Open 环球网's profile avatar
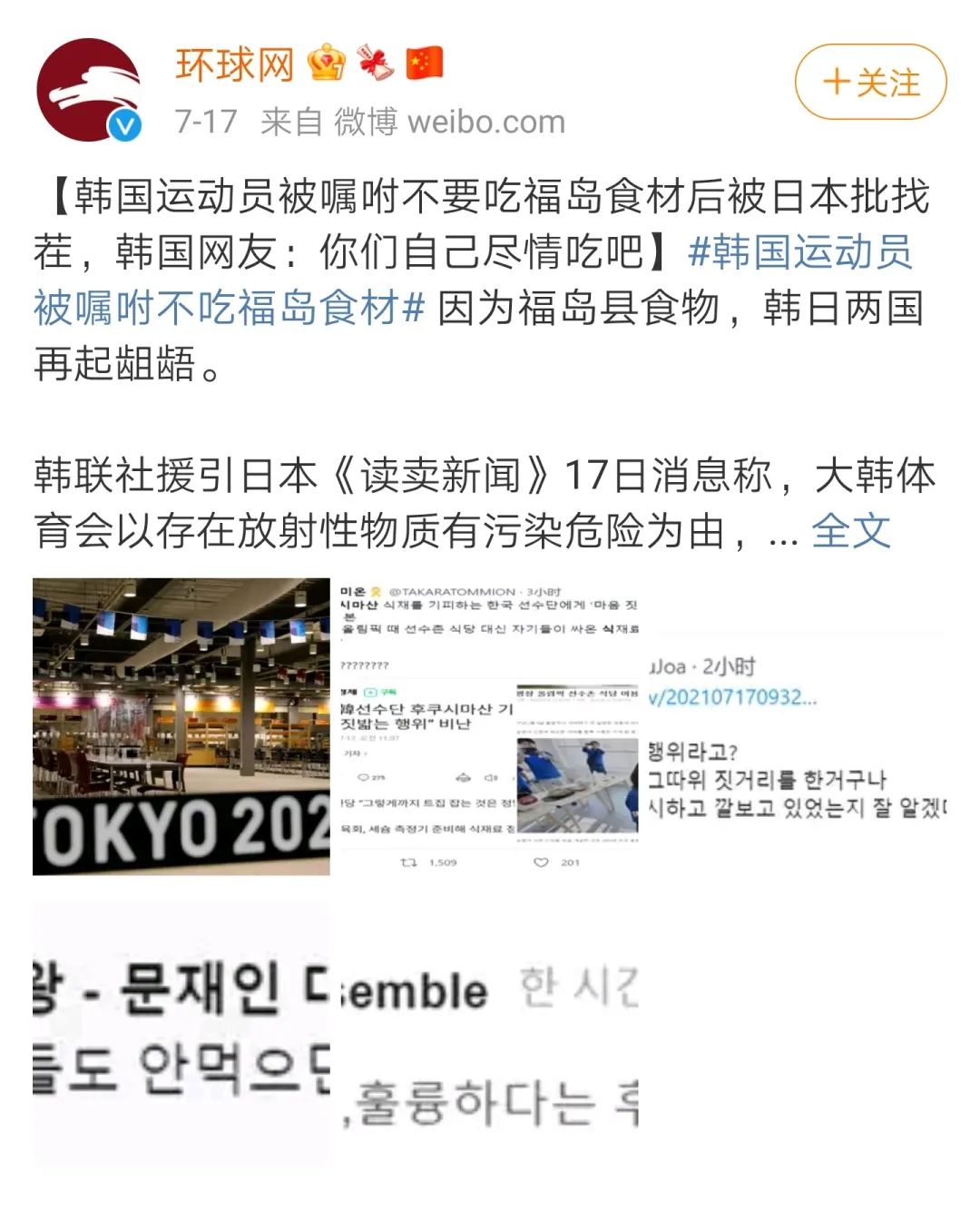Screen dimensions: 980x1211 point(89,89)
